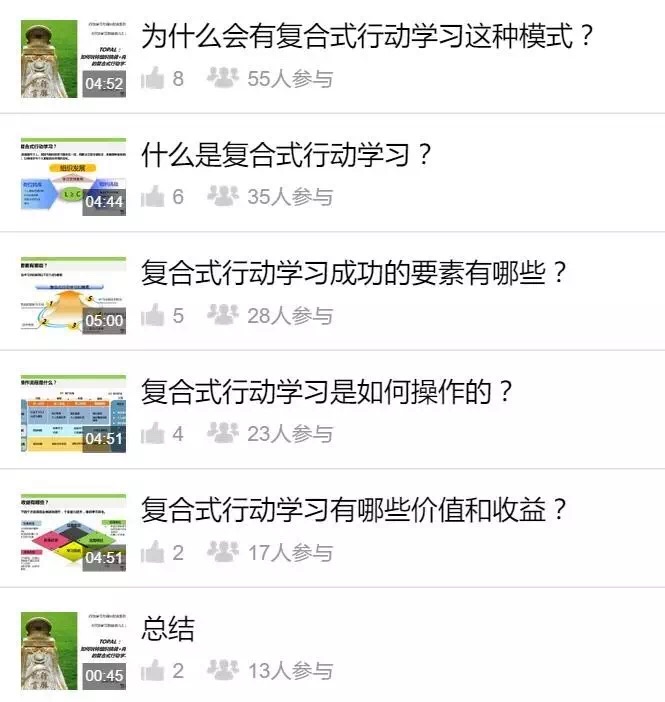
Task: Like the video 为什么会有复合式行动学习这种模式？
Action: point(153,78)
